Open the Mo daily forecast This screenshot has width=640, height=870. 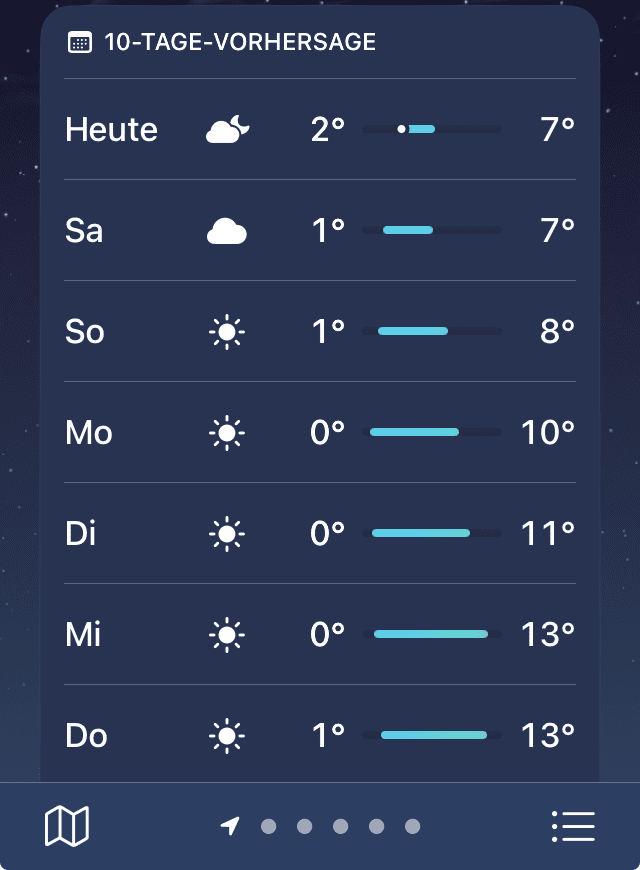tap(320, 433)
